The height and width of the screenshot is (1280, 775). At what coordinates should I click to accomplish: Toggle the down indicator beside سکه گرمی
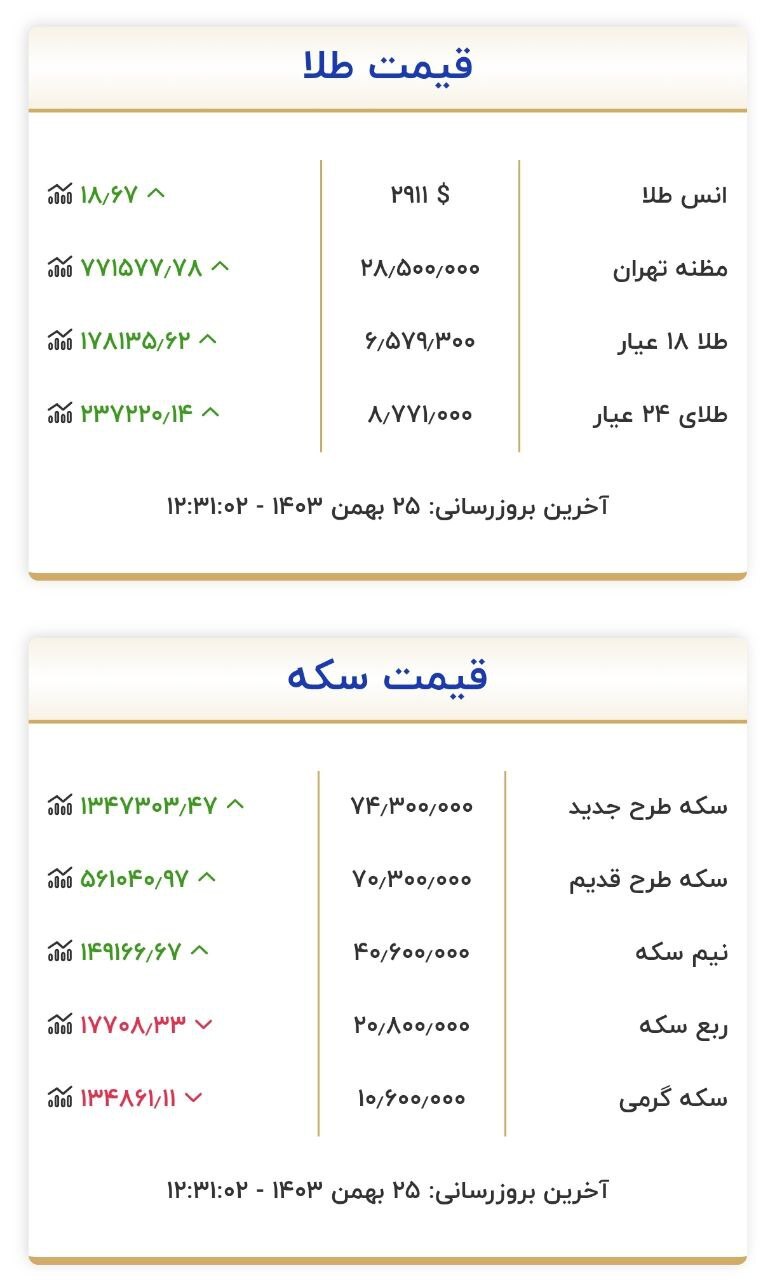(x=193, y=1097)
